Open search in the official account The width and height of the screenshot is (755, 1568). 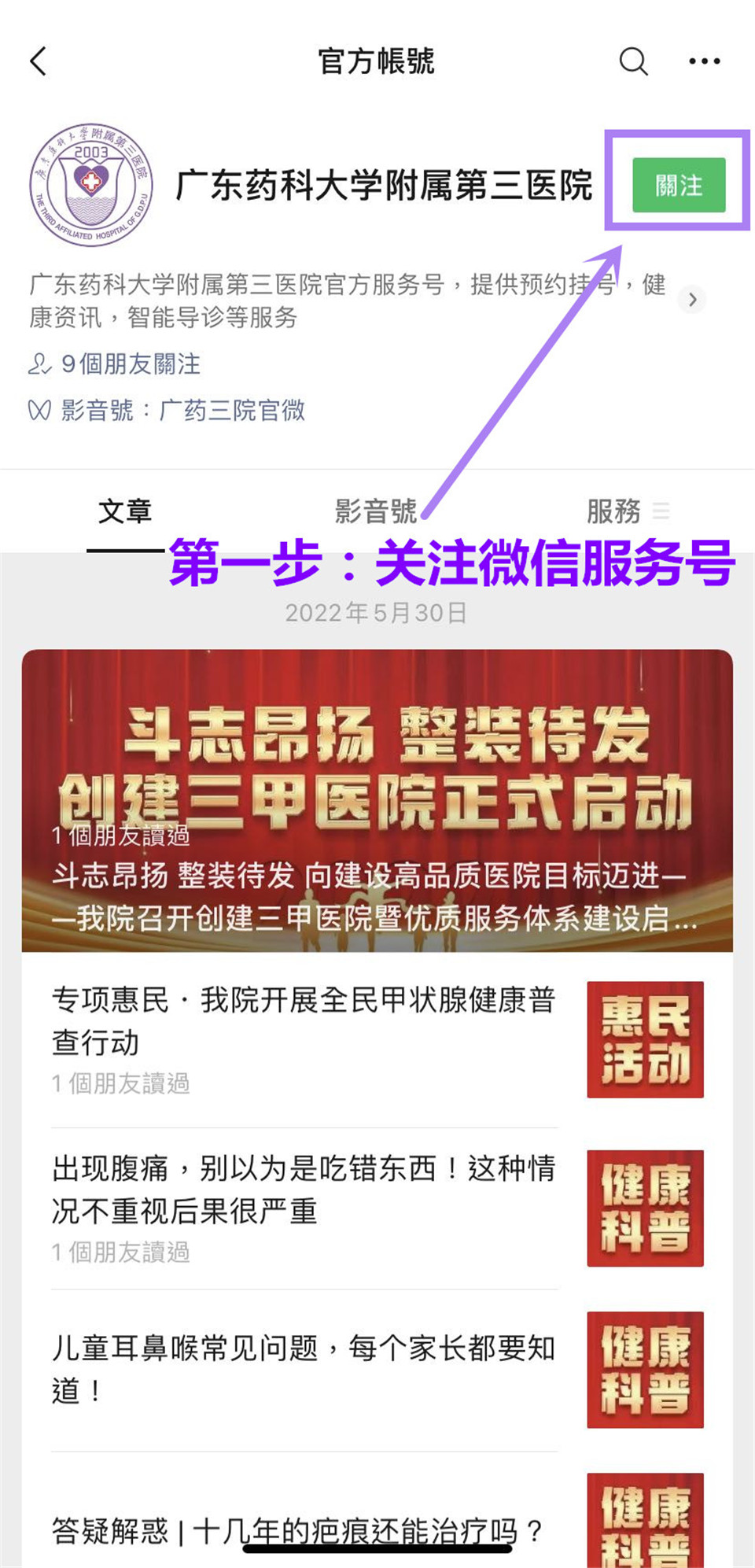(x=633, y=61)
